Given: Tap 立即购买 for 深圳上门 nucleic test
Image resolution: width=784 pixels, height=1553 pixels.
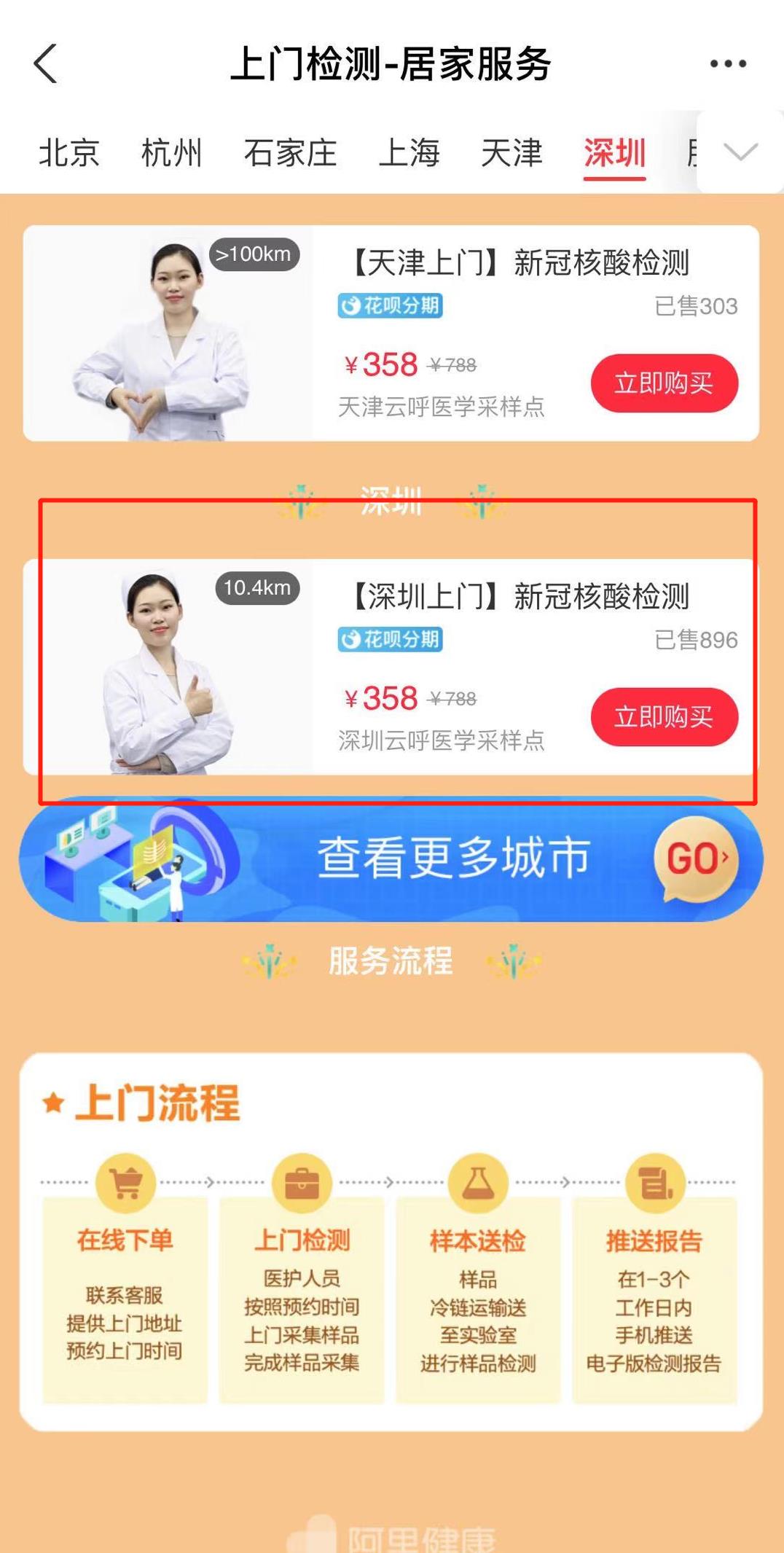Looking at the screenshot, I should [x=664, y=717].
